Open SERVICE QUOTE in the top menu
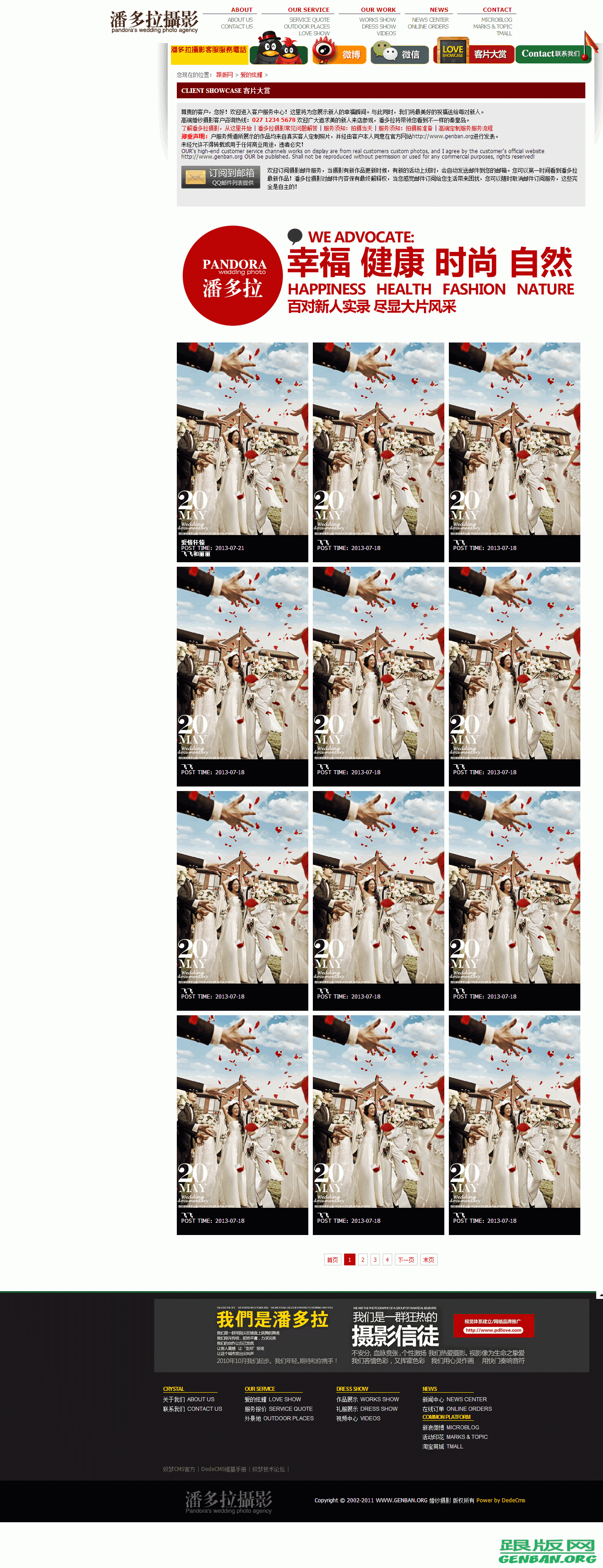Screen dimensions: 603x1568 [309, 19]
